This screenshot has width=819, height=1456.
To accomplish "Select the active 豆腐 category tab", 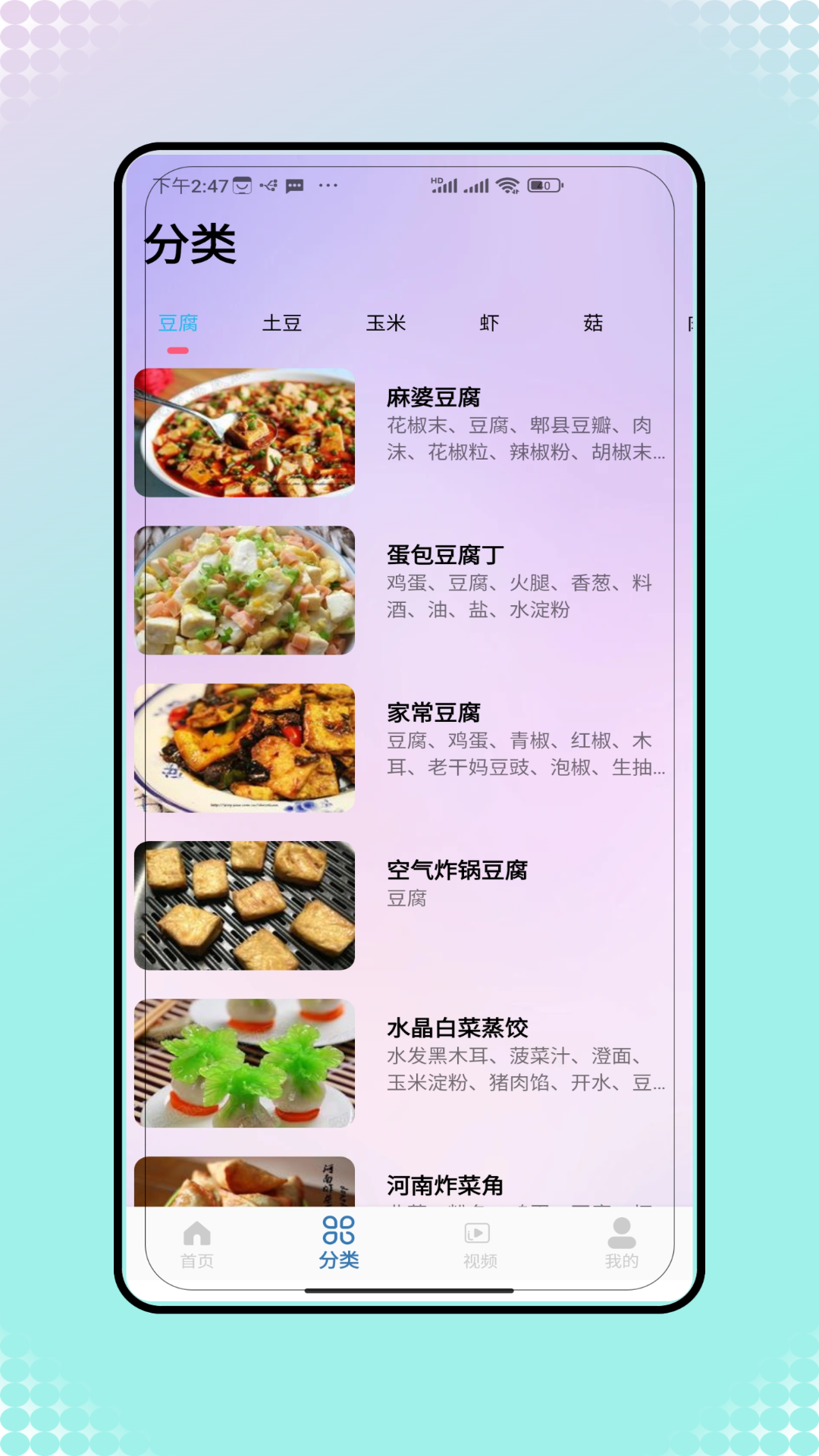I will [x=177, y=323].
